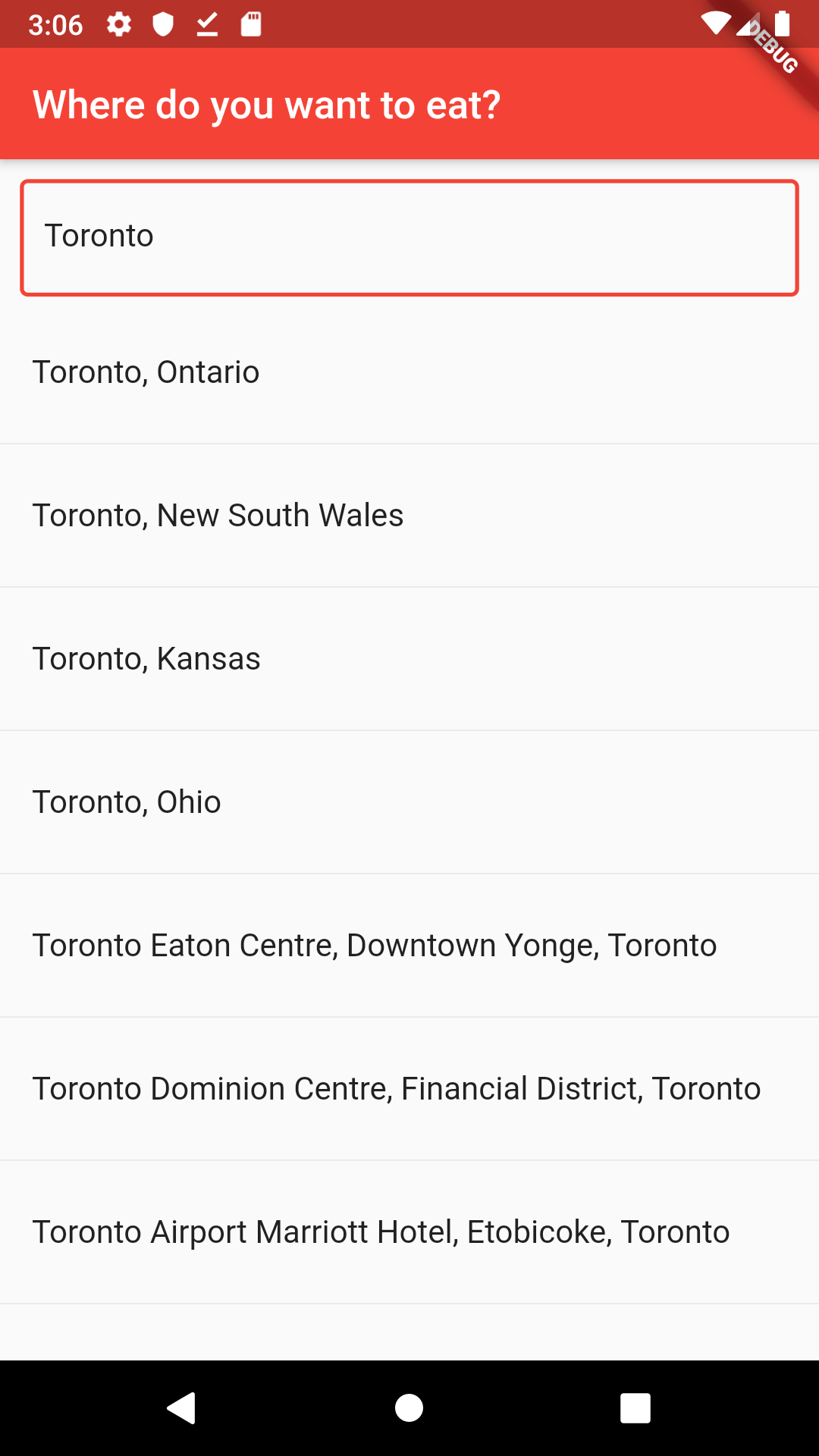
Task: Pick the Toronto, Kansas result
Action: 409,659
